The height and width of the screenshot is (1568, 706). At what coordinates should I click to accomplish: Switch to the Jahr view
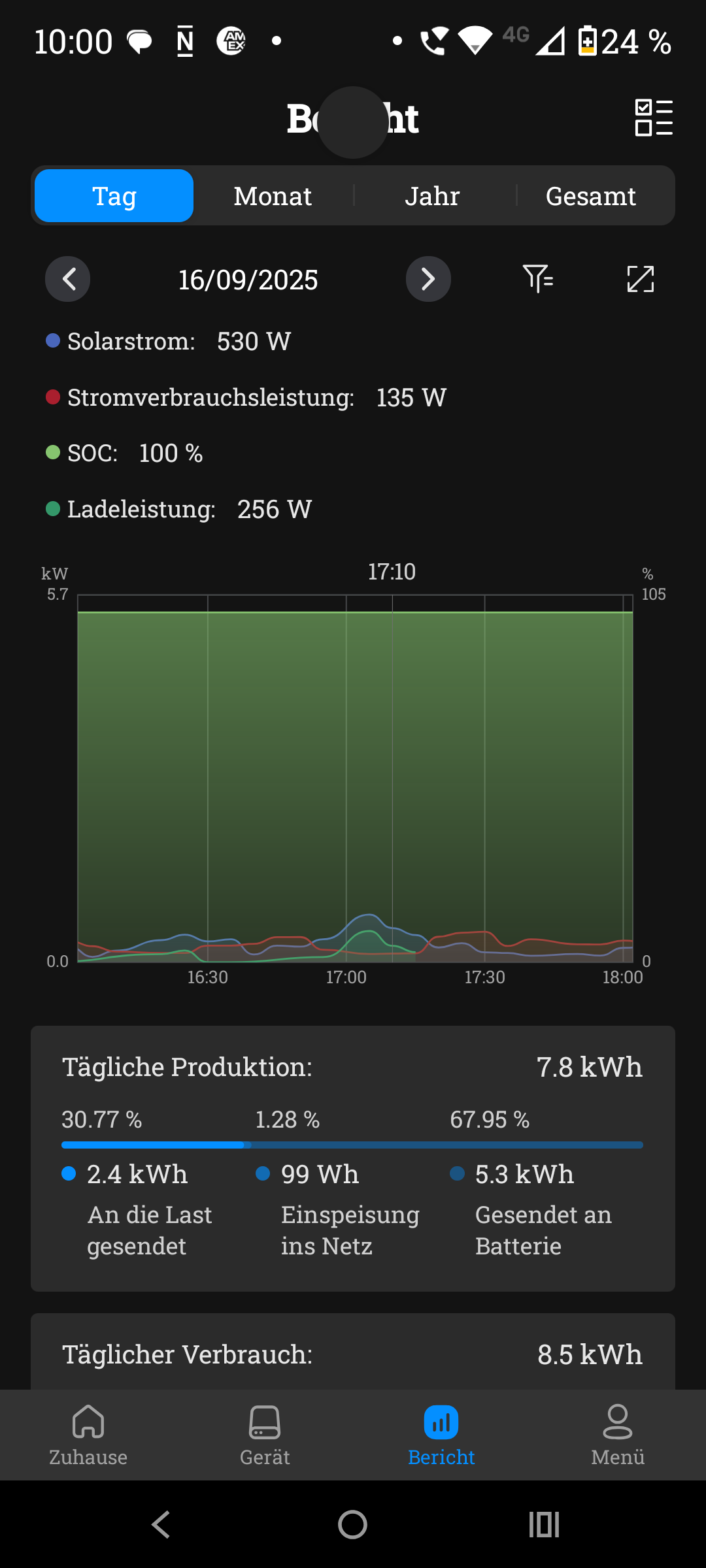[x=432, y=196]
